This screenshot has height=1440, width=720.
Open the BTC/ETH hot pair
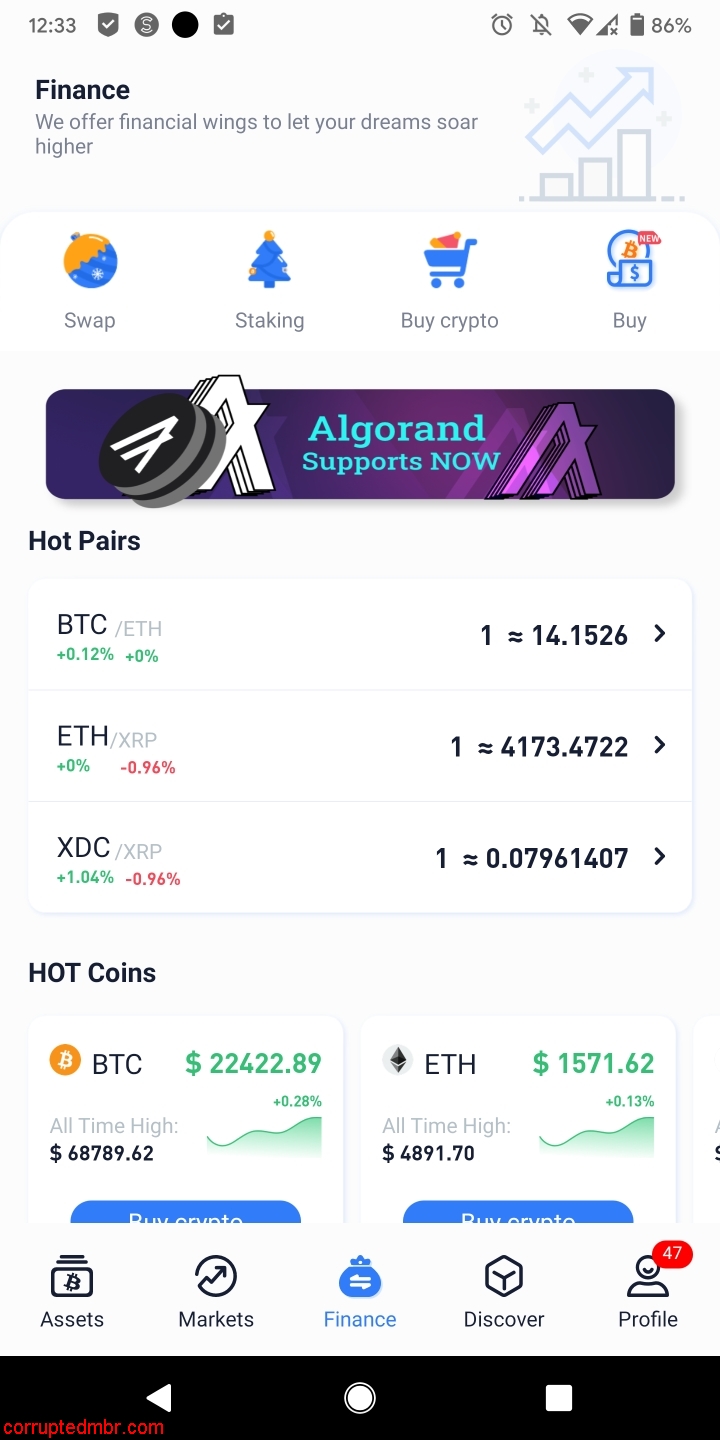coord(360,635)
